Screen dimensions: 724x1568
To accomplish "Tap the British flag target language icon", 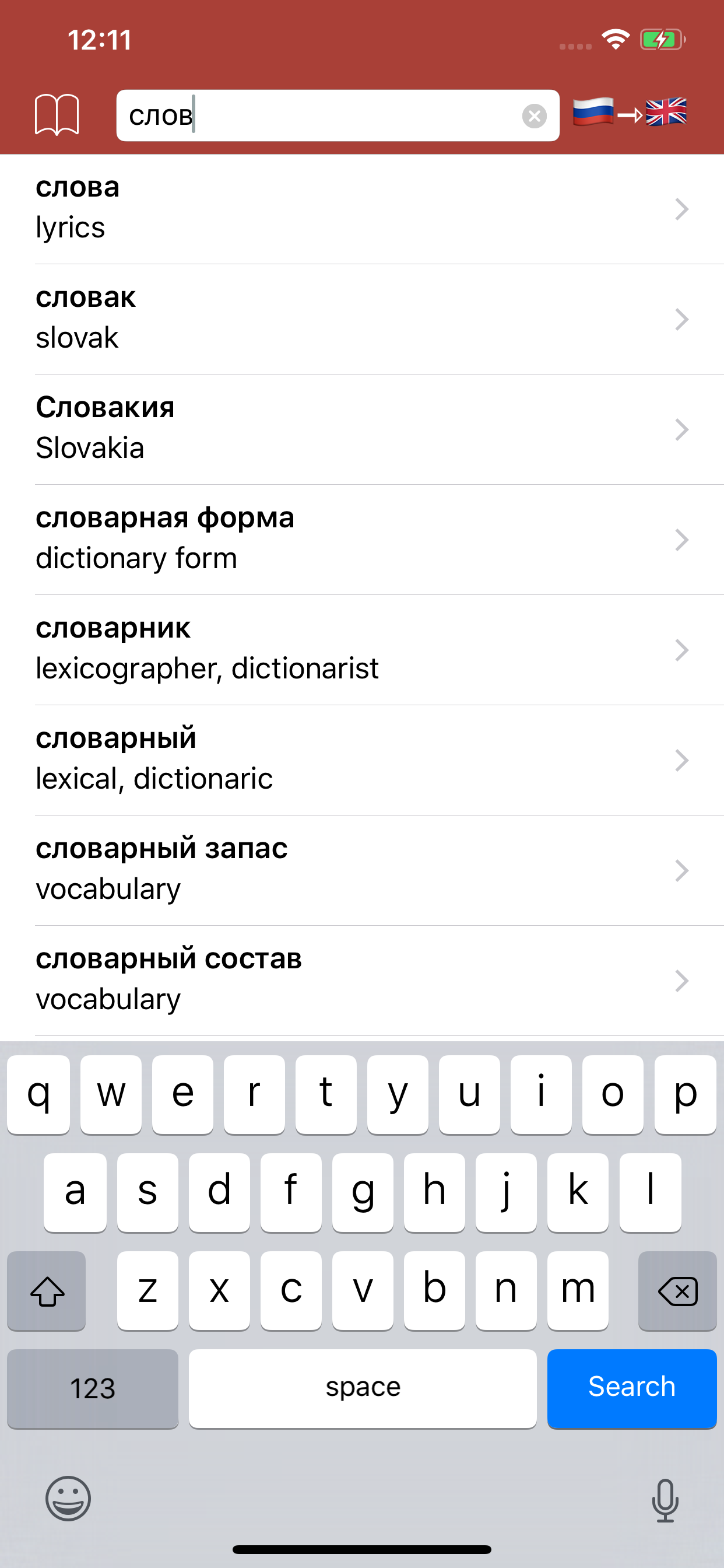I will coord(667,113).
